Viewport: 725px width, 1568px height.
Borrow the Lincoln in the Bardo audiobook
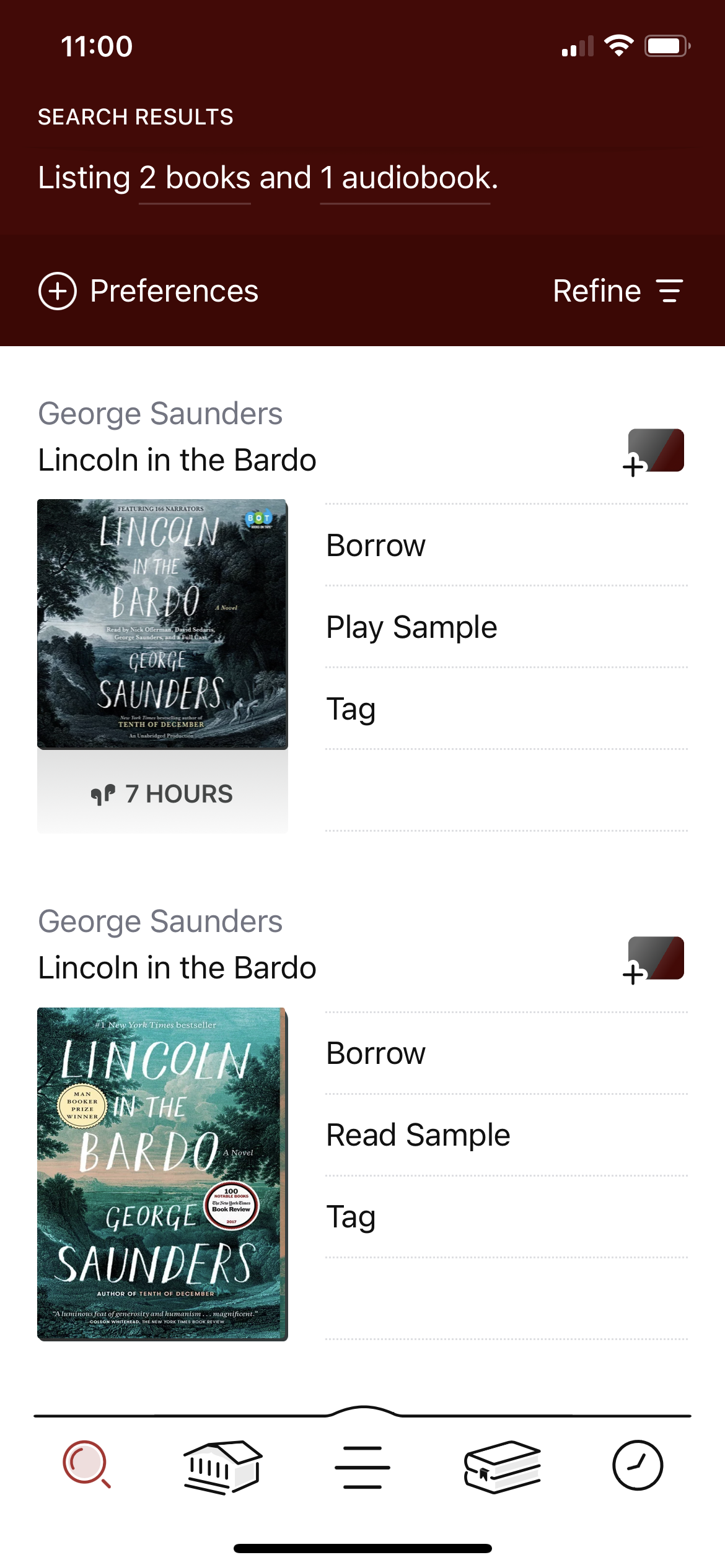[506, 546]
